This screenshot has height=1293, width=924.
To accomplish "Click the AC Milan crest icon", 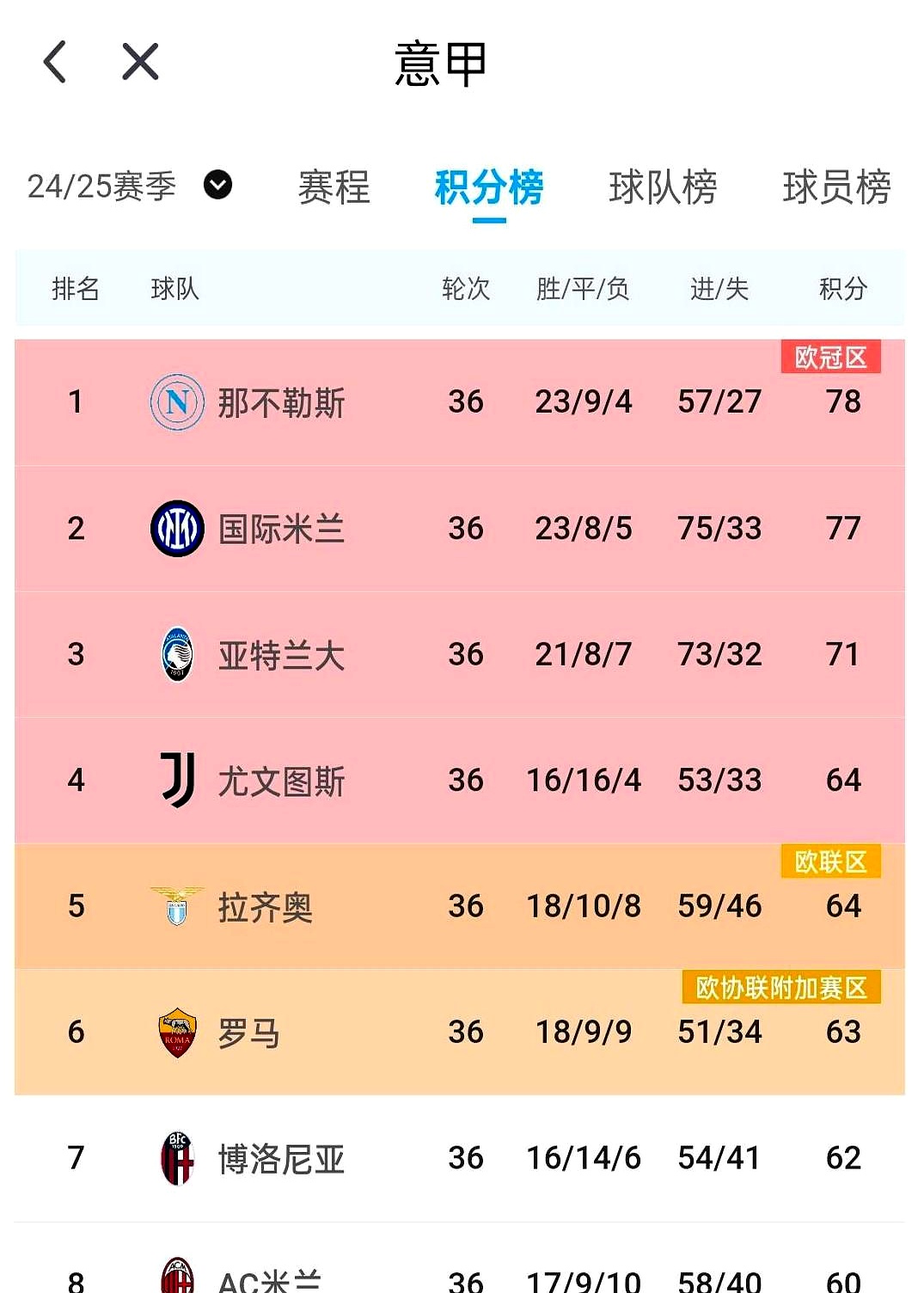I will [x=177, y=1281].
